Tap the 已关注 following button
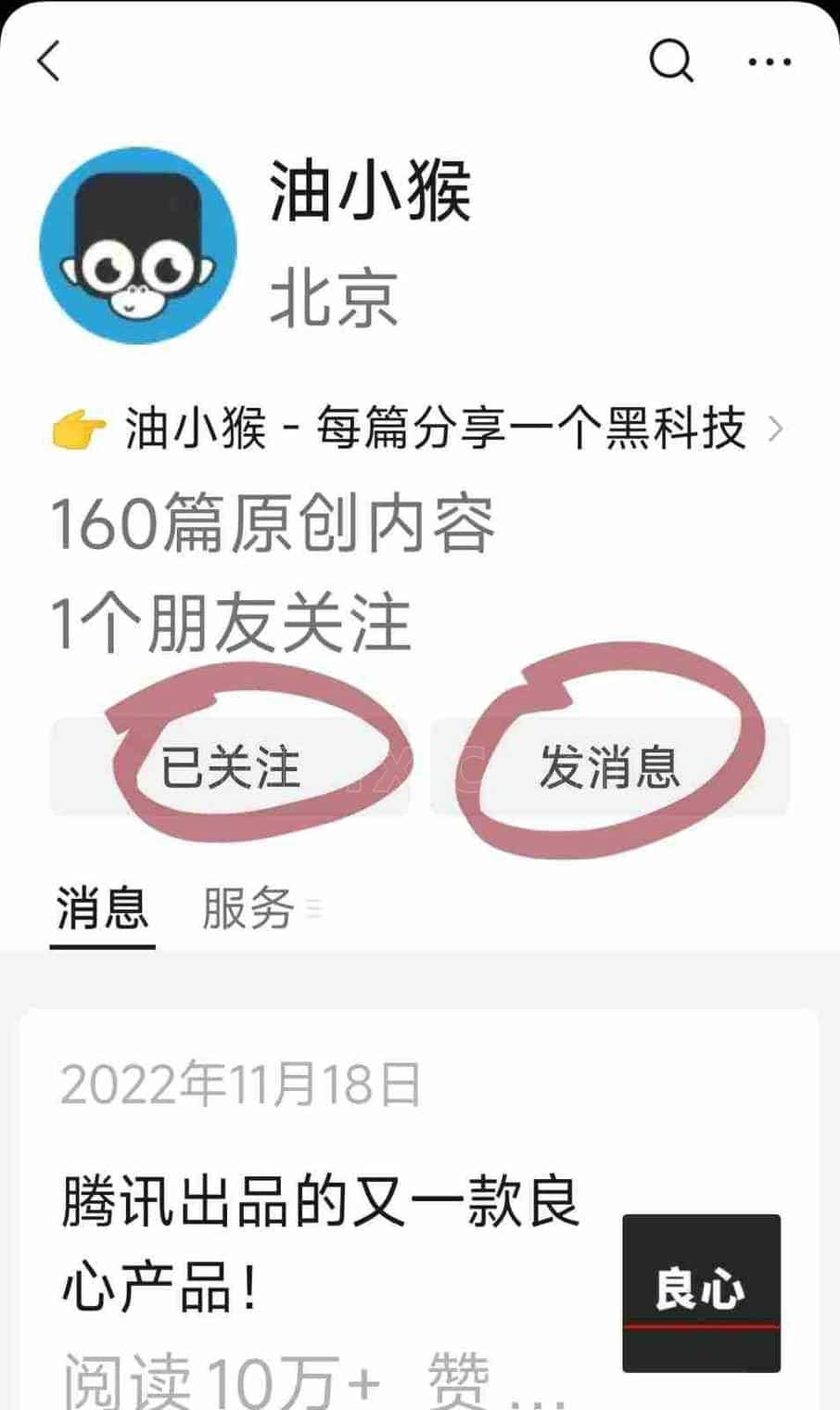Viewport: 840px width, 1410px height. pos(230,767)
